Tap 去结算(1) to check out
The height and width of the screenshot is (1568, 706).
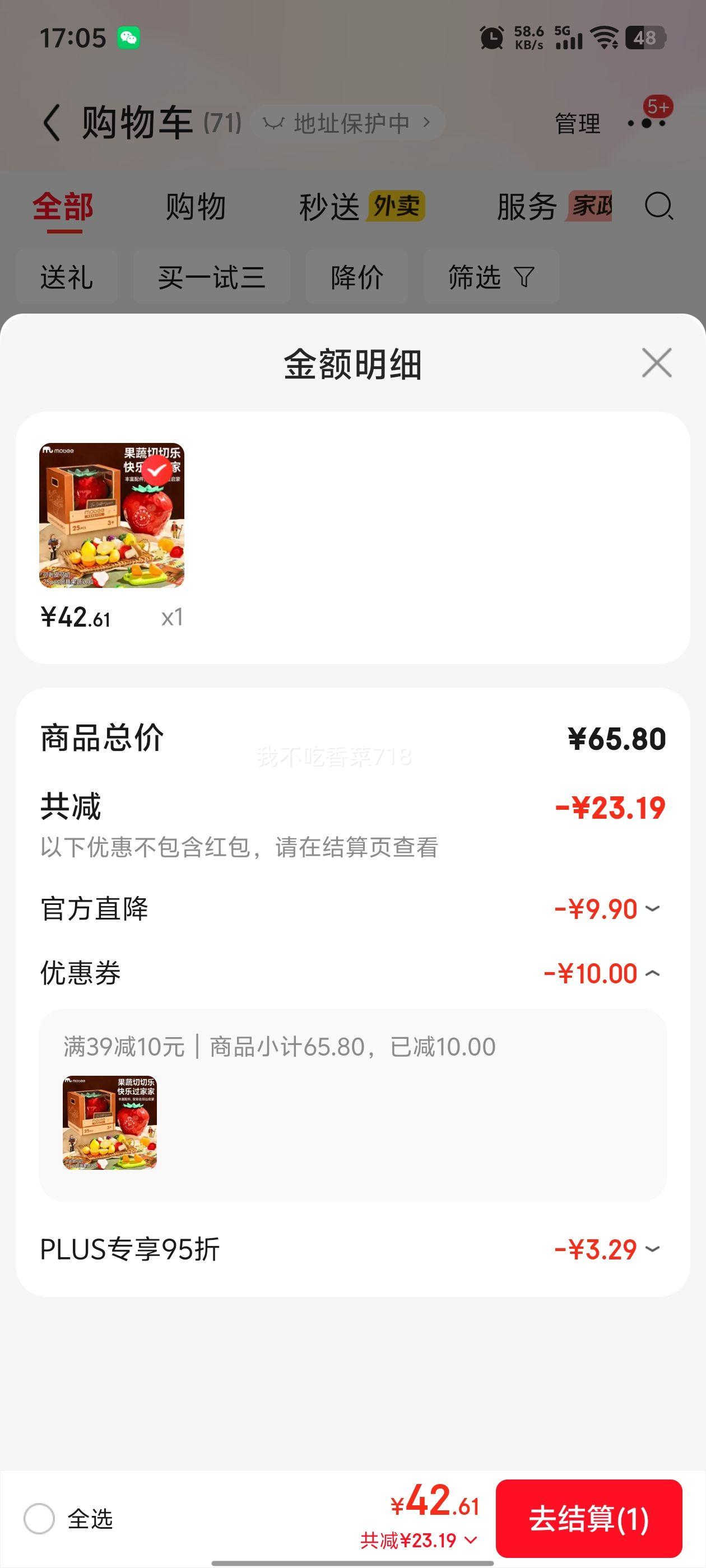click(588, 1518)
